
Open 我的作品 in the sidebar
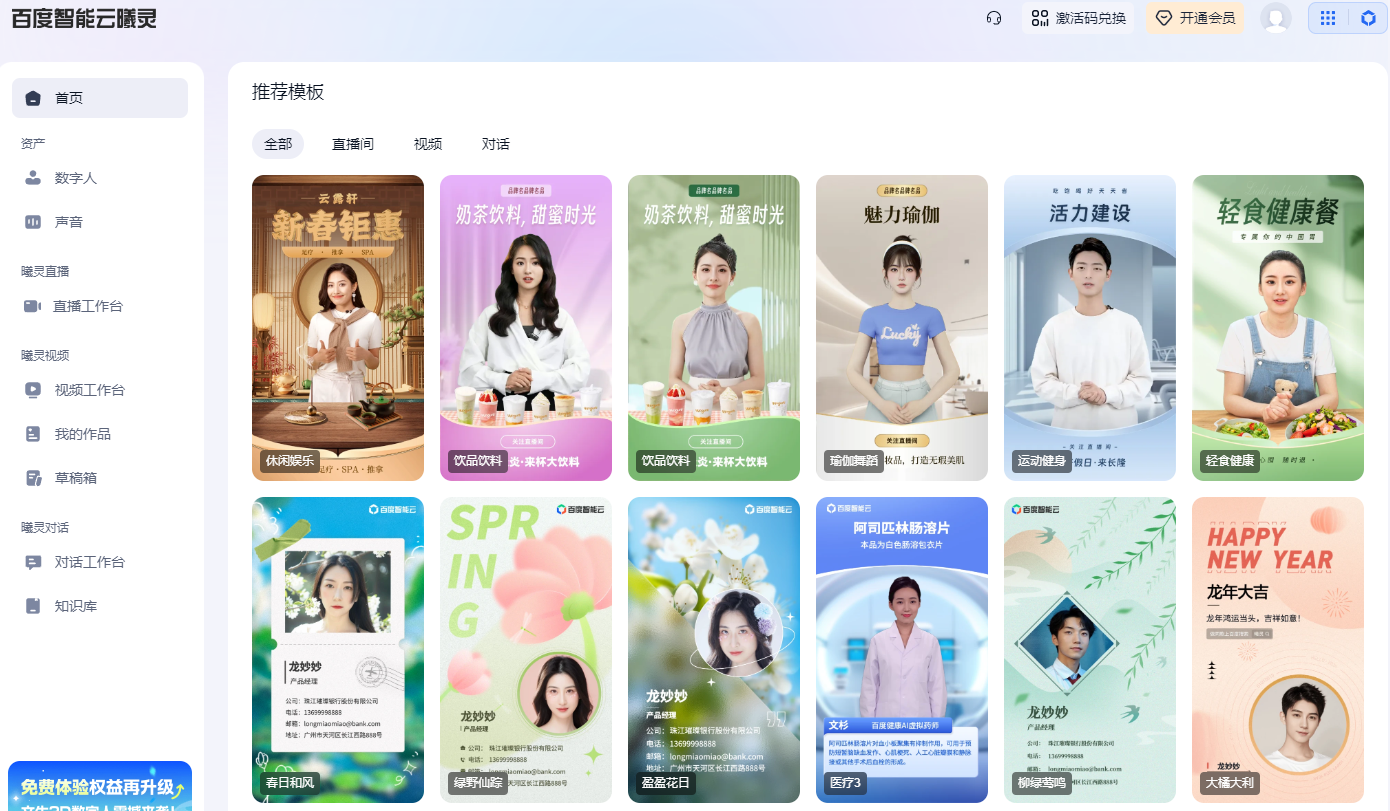82,434
